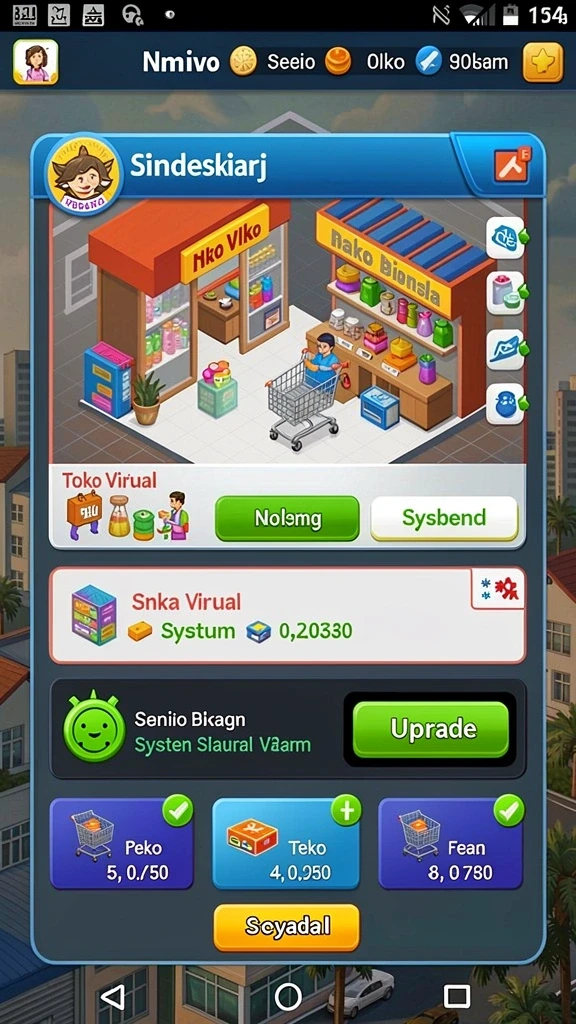The image size is (576, 1024).
Task: Tap the top side icon beside the shop view
Action: (506, 238)
